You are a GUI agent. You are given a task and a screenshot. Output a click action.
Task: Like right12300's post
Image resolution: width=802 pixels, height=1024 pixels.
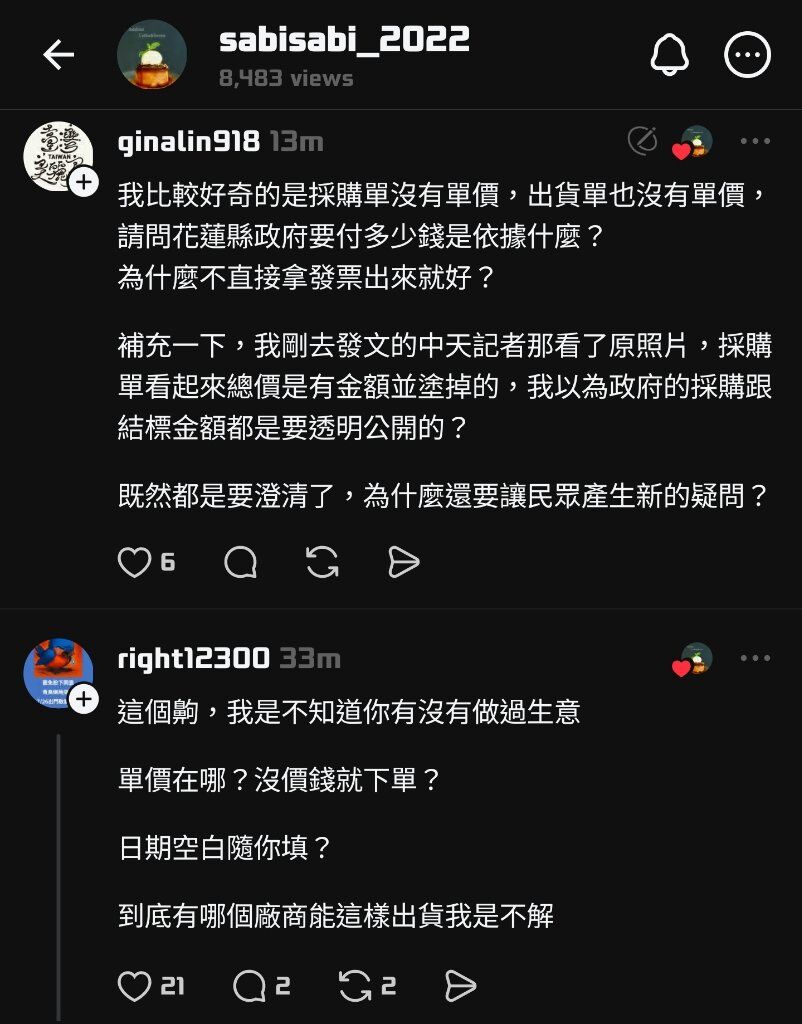click(134, 987)
